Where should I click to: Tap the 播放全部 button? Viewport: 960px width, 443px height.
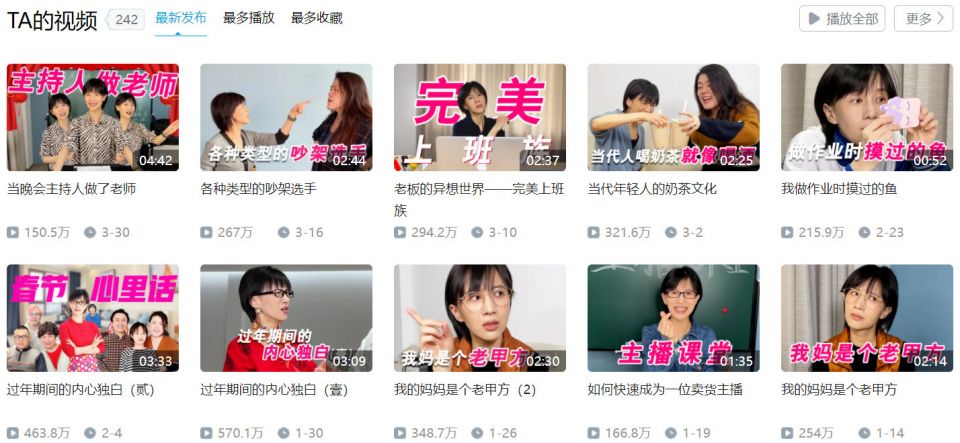pos(842,19)
